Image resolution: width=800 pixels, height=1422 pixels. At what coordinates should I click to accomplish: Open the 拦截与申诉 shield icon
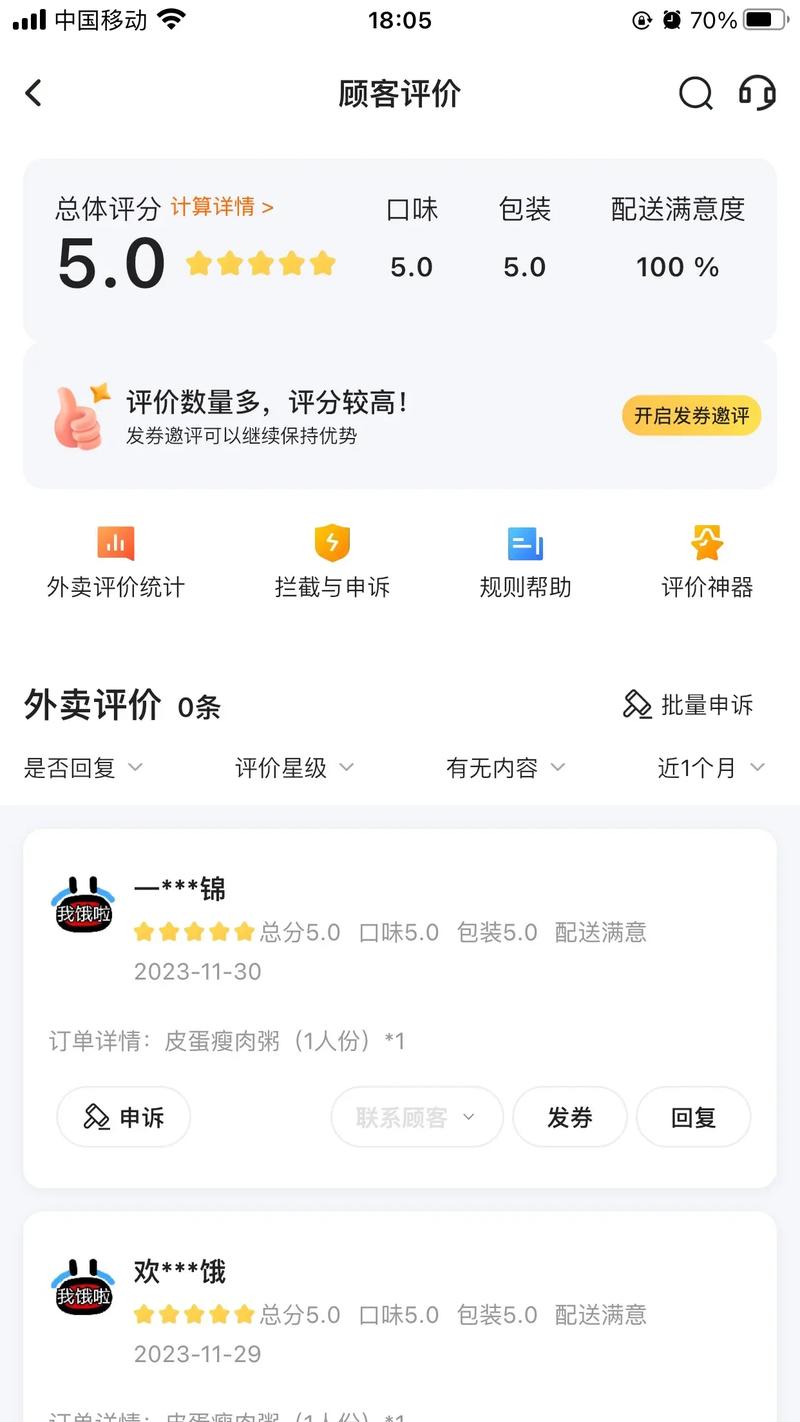click(331, 542)
